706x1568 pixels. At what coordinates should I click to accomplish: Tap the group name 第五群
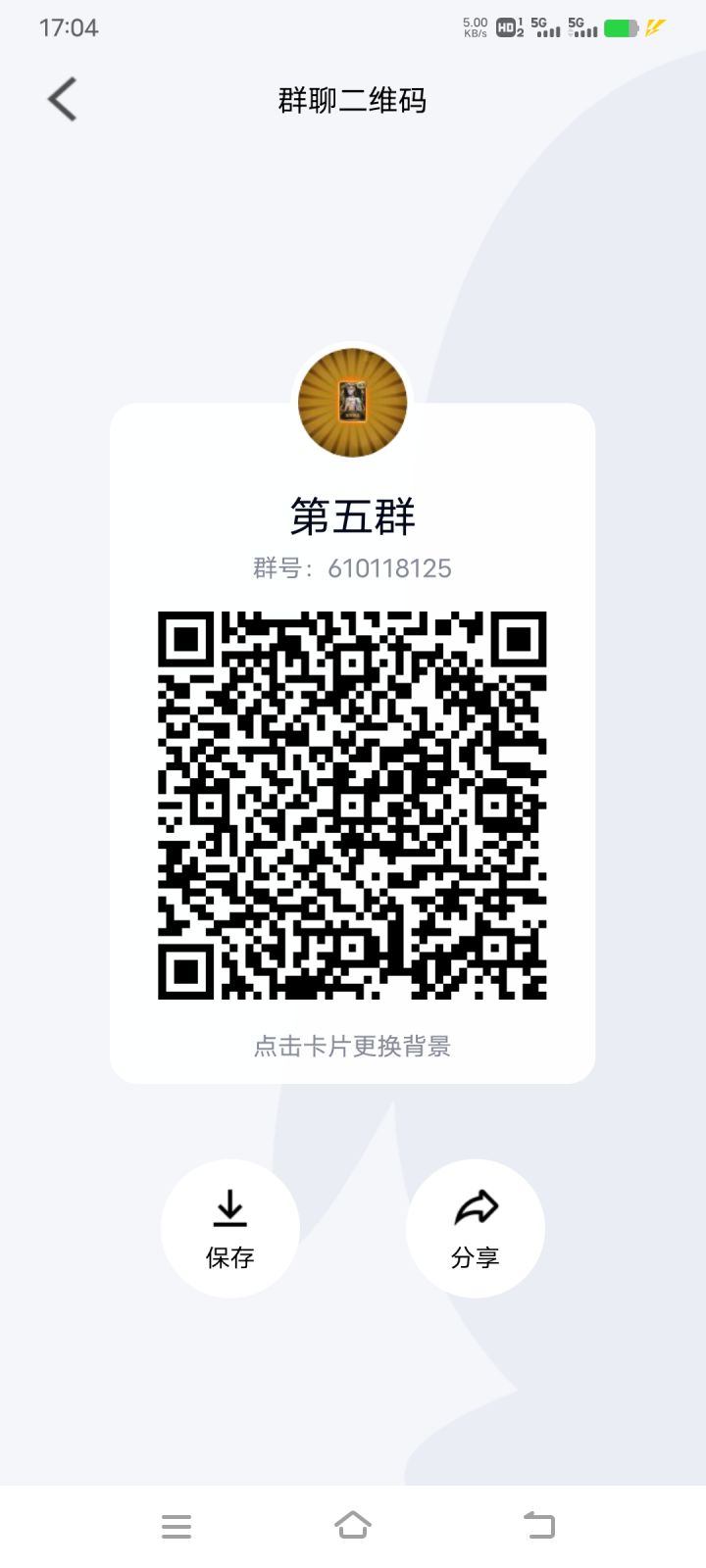[353, 516]
